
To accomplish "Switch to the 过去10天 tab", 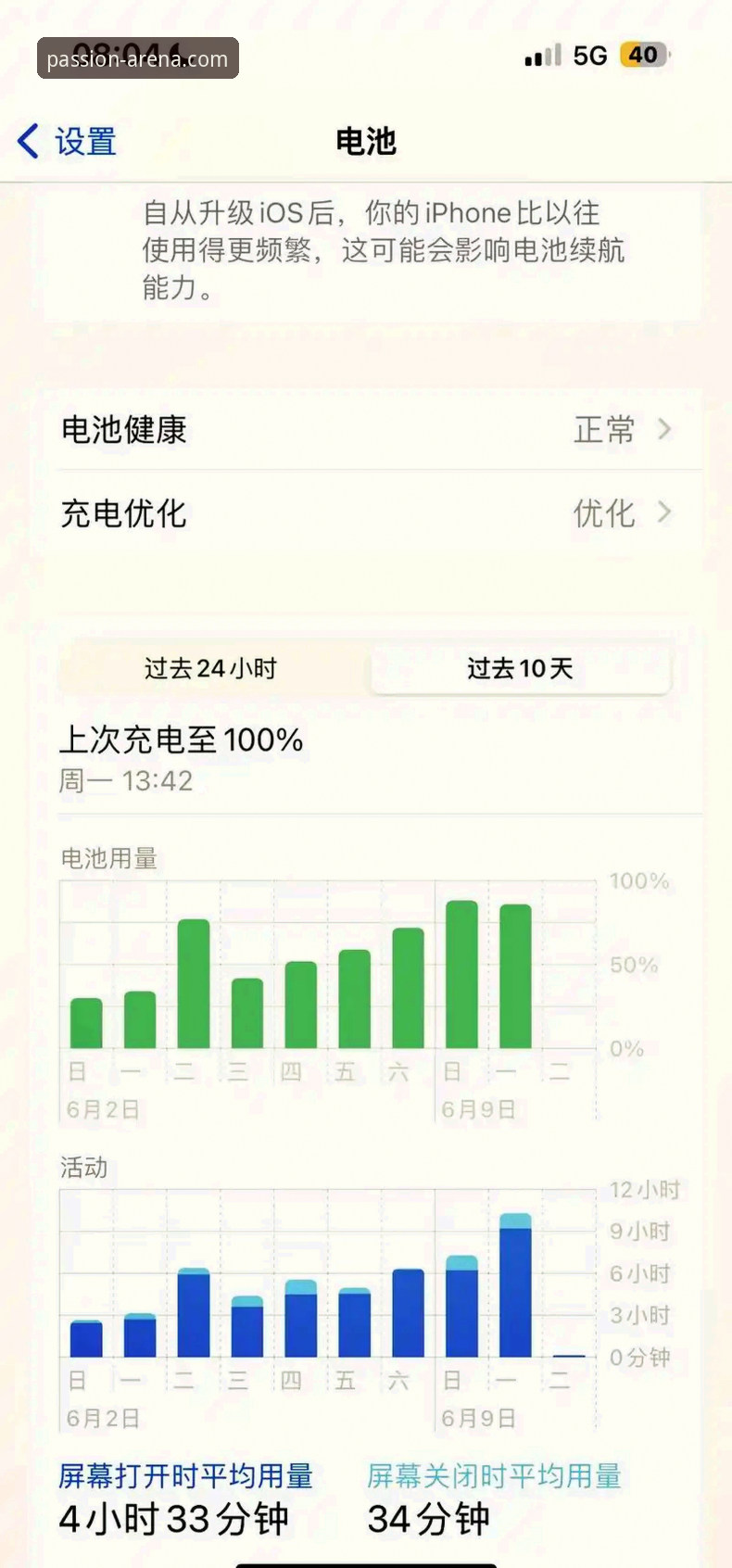I will pos(518,669).
